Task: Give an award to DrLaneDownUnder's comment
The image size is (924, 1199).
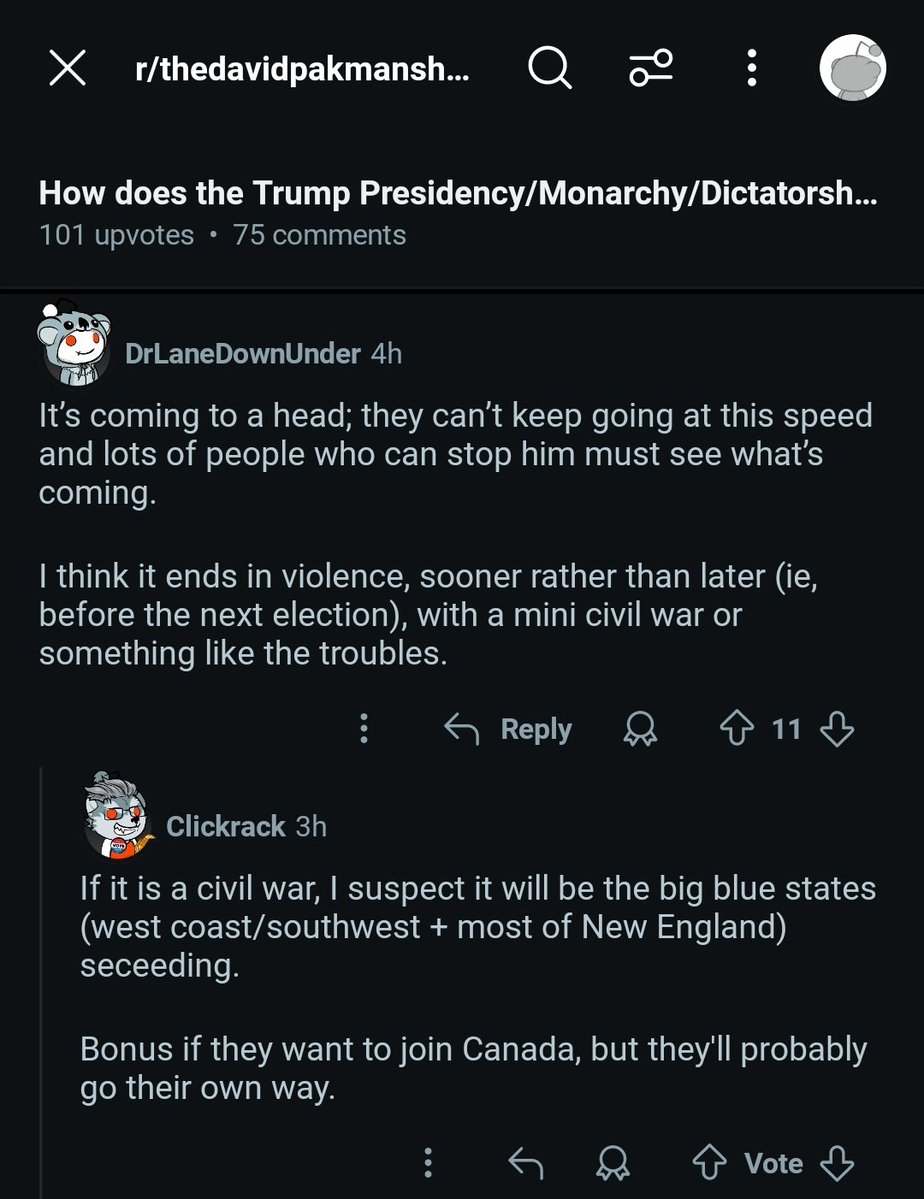Action: (x=638, y=730)
